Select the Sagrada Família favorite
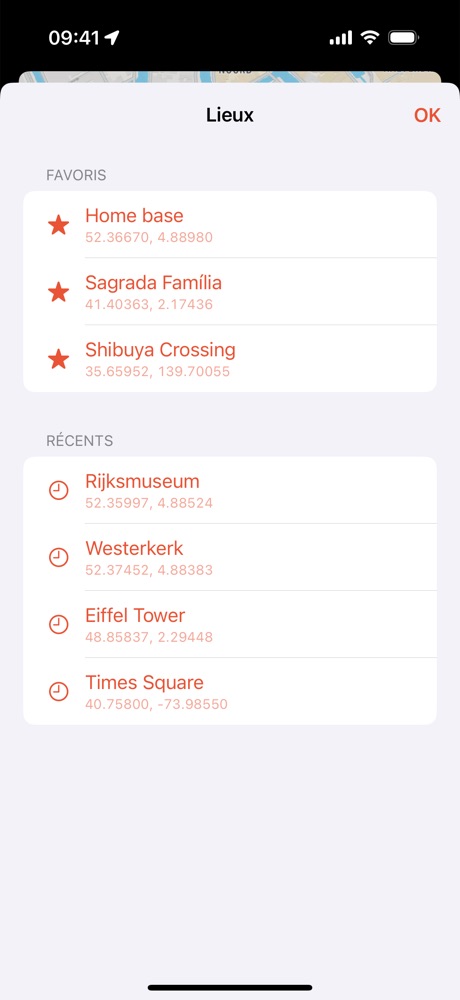 click(230, 291)
